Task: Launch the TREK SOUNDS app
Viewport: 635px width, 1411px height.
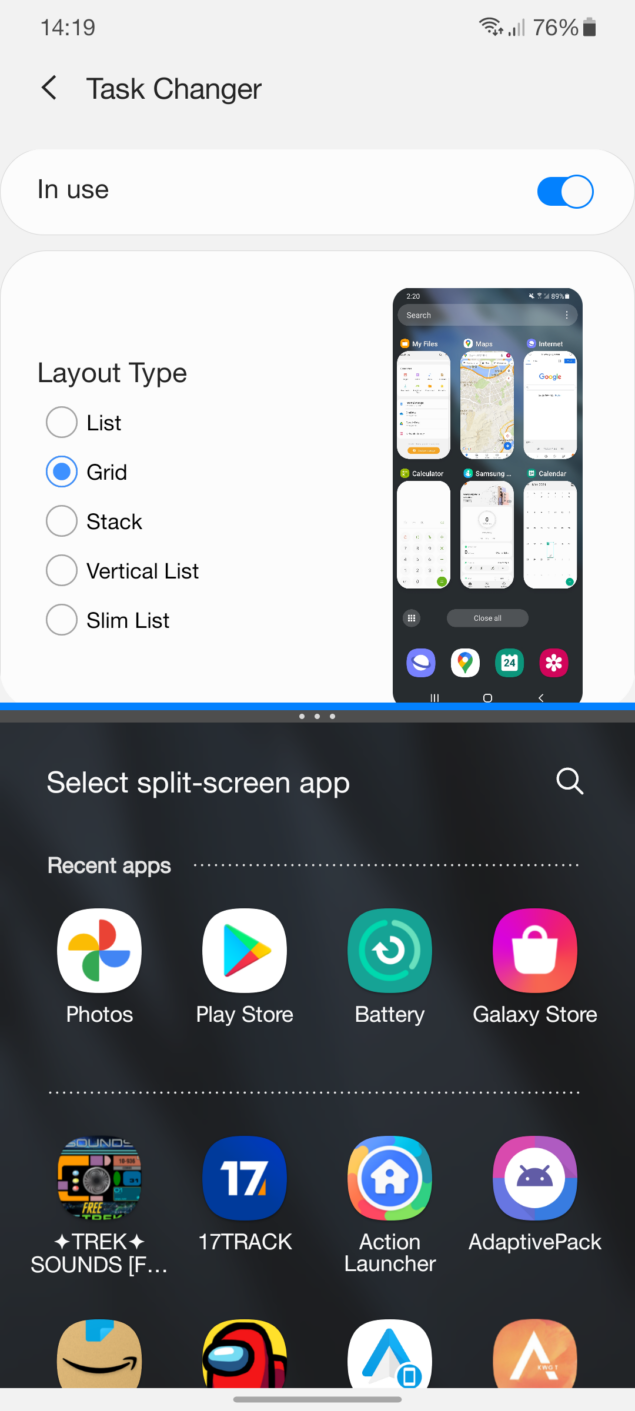Action: pos(99,1179)
